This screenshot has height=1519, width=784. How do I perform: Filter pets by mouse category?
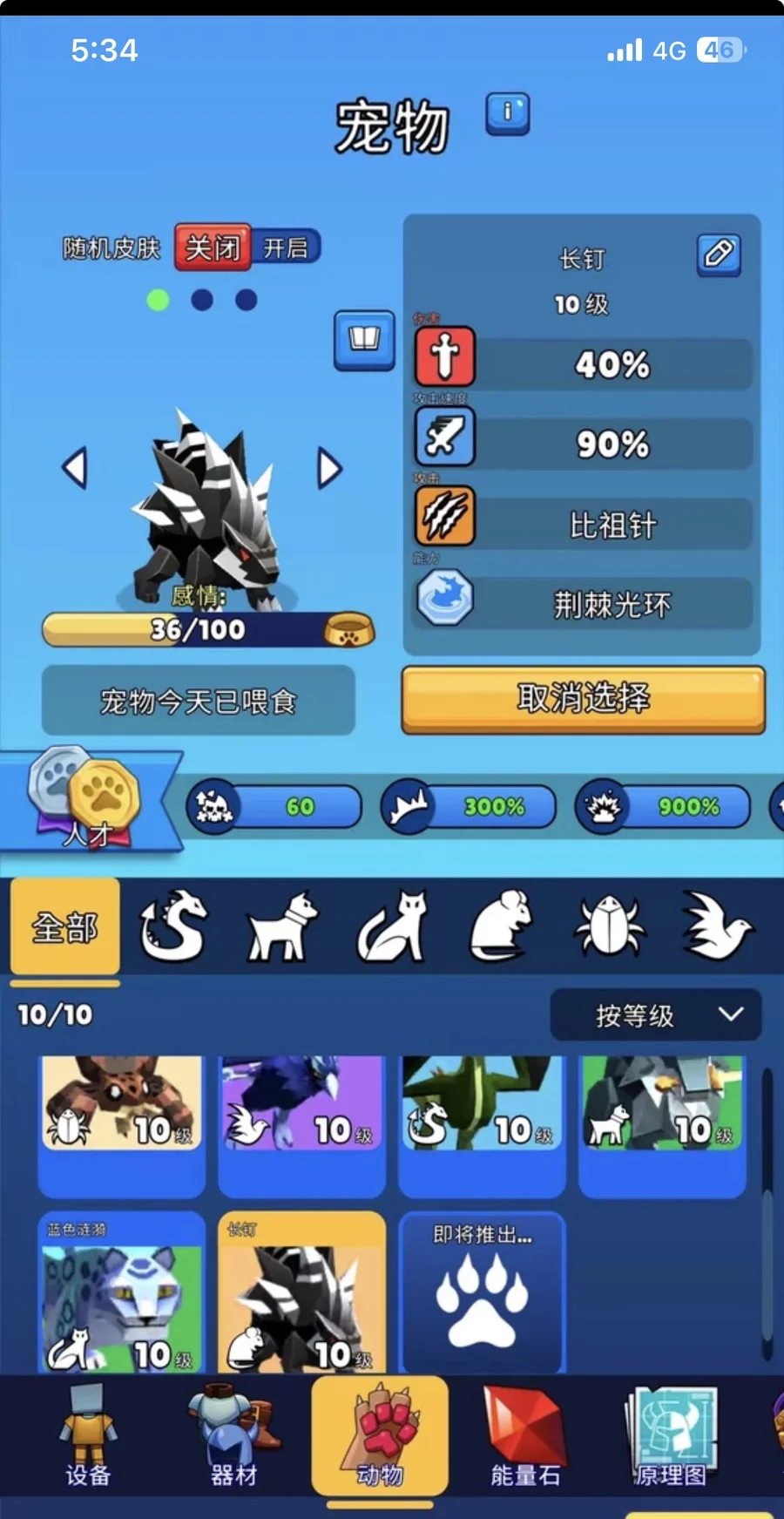point(502,926)
